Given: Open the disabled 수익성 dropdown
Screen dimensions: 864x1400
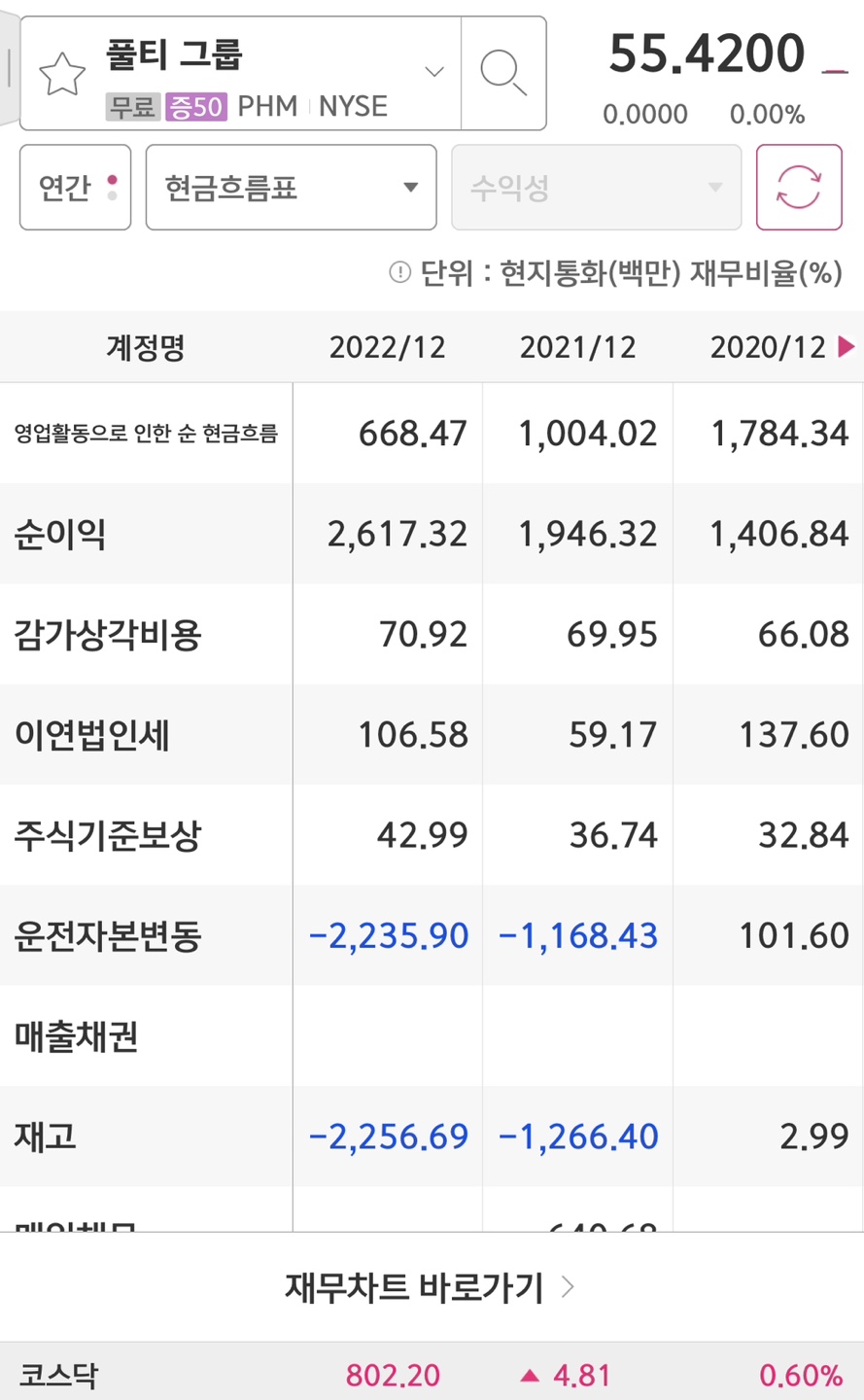Looking at the screenshot, I should tap(596, 187).
